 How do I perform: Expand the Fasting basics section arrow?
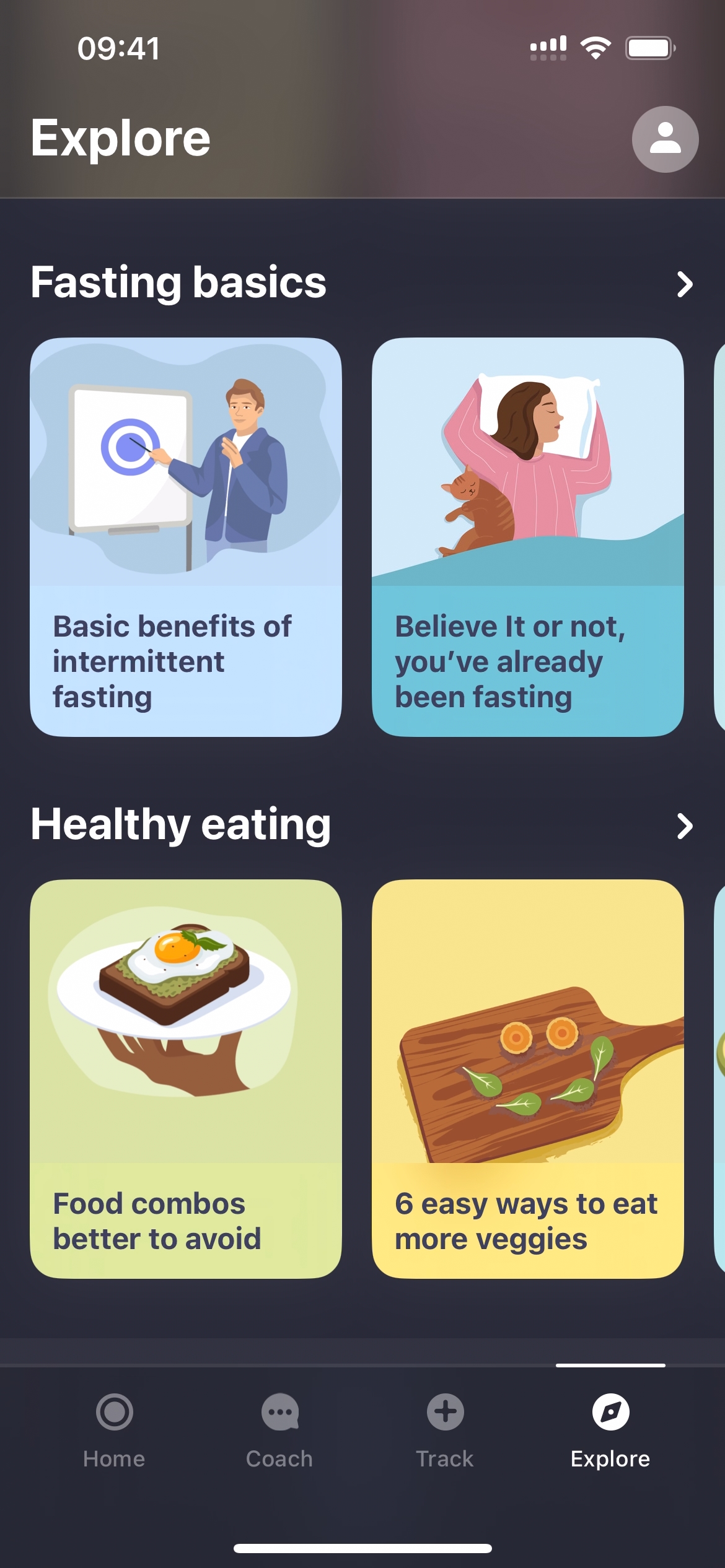tap(684, 284)
